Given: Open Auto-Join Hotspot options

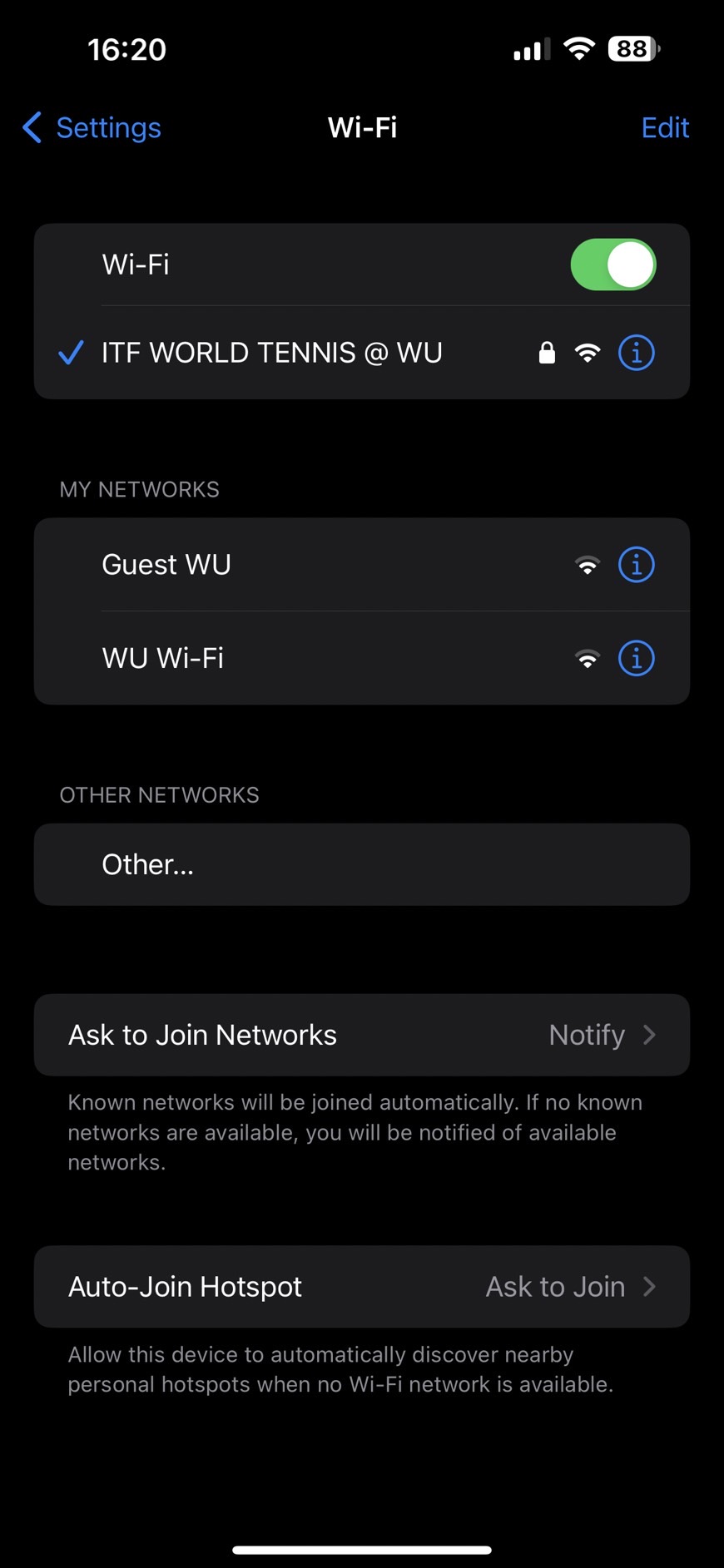Looking at the screenshot, I should (x=361, y=1287).
